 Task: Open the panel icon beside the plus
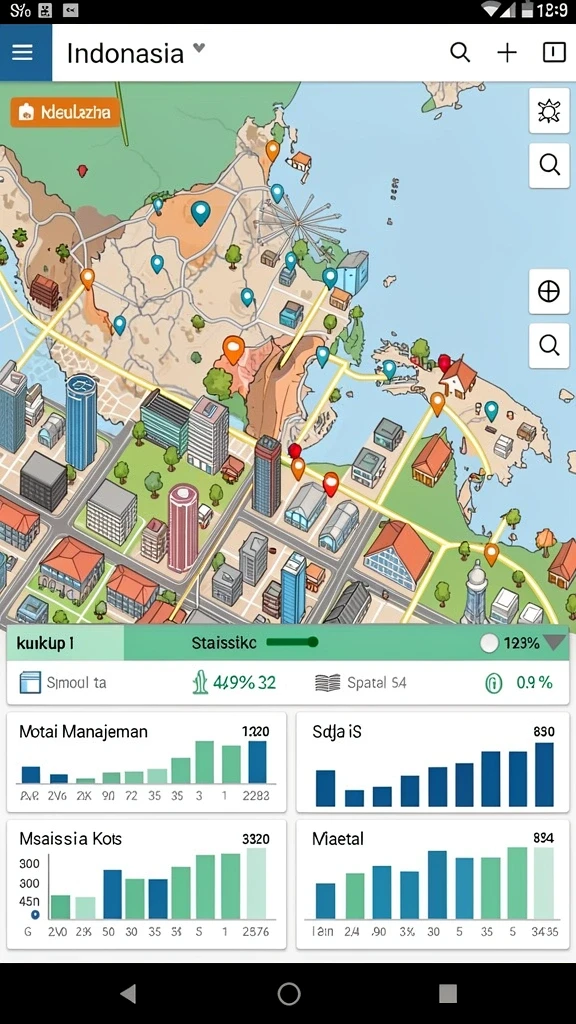point(554,52)
